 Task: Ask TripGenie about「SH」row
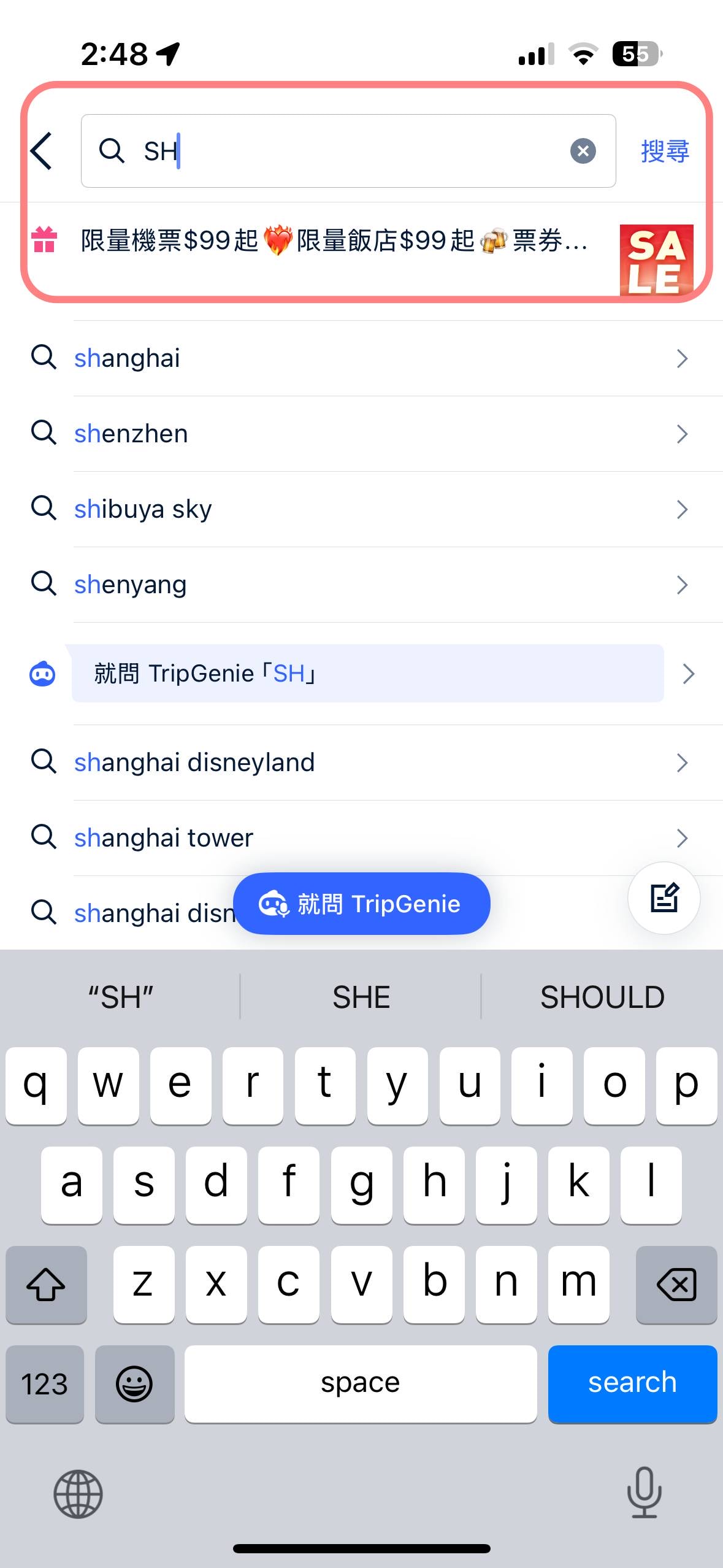(x=367, y=674)
